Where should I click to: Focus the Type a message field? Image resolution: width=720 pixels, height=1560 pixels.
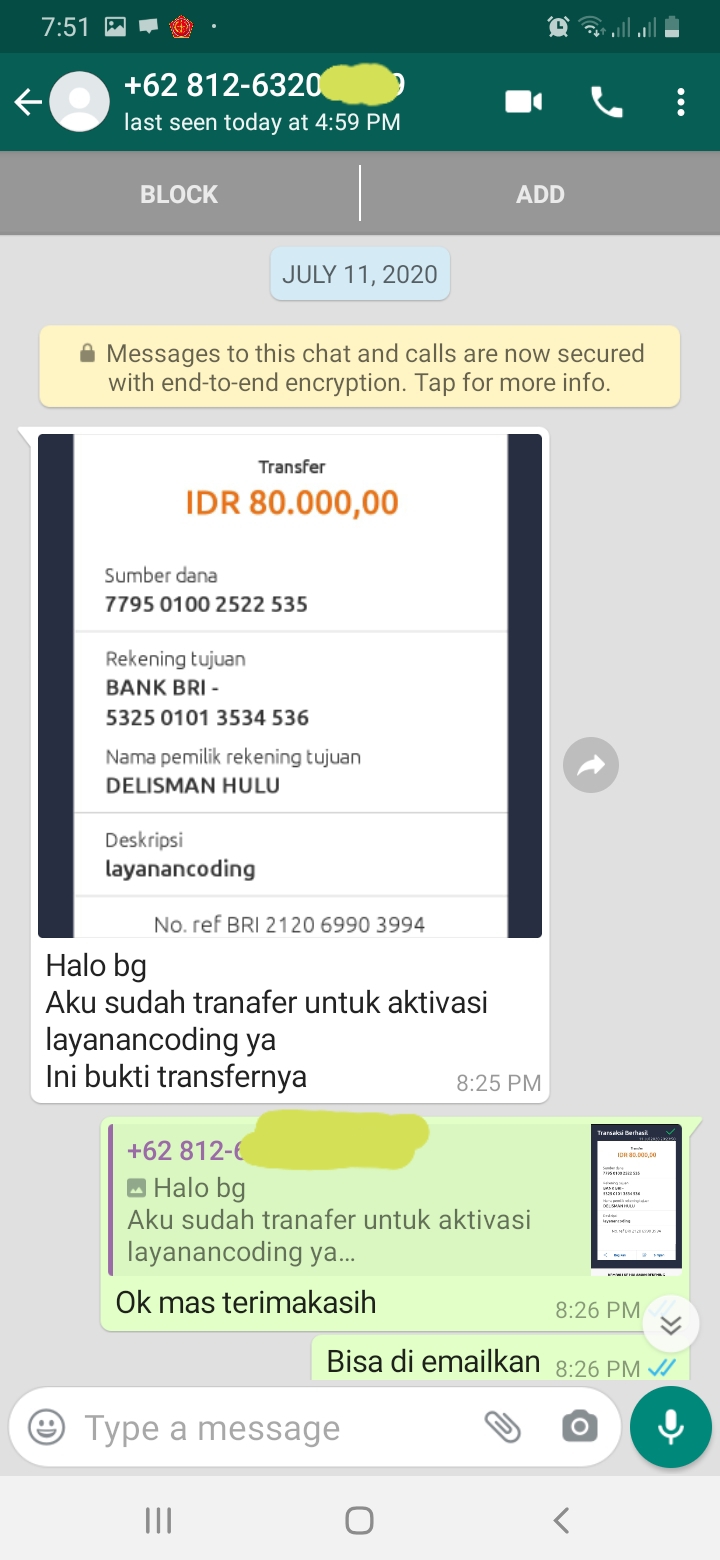click(270, 1428)
